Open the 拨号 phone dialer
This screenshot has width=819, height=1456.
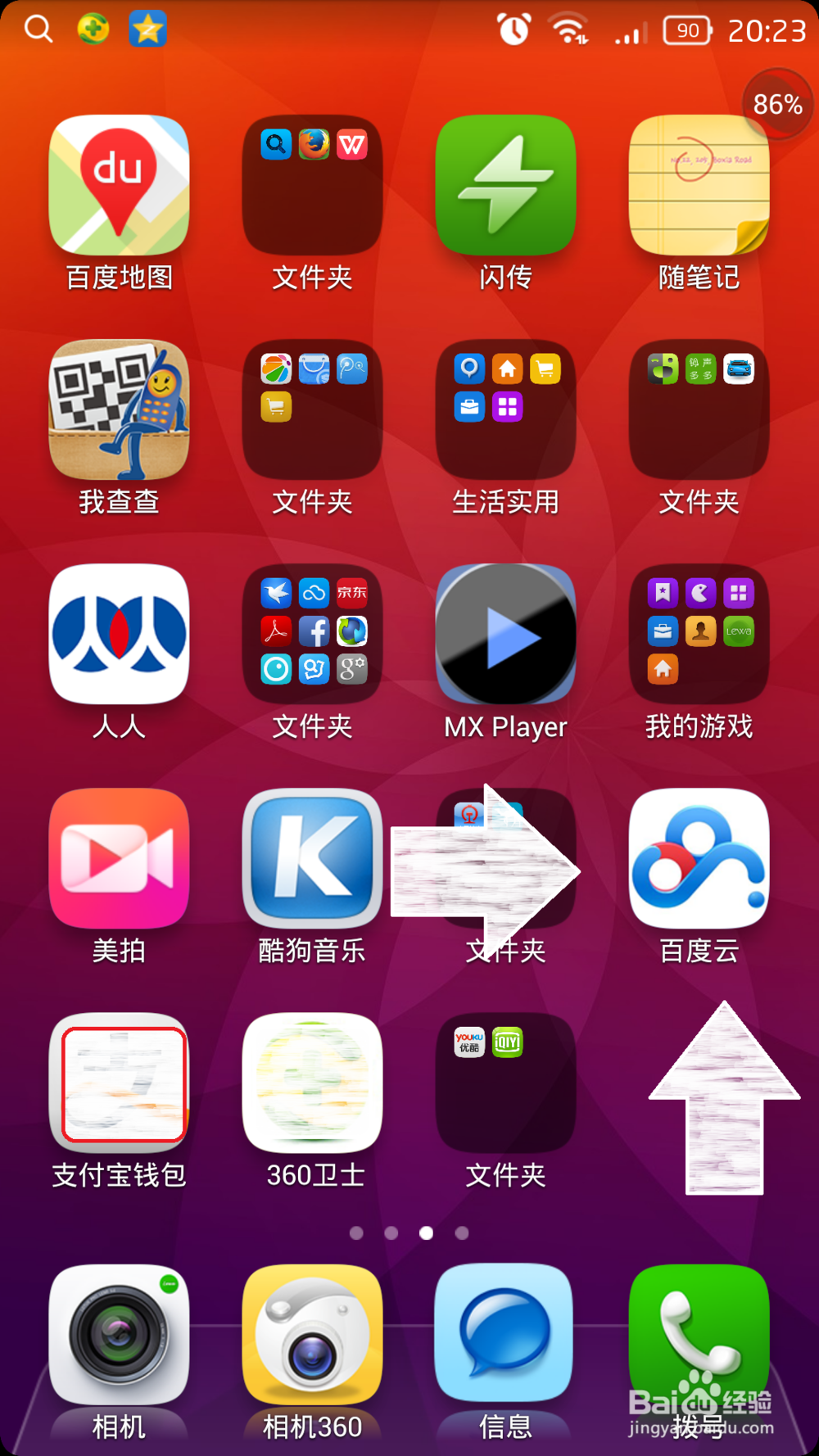click(x=699, y=1335)
